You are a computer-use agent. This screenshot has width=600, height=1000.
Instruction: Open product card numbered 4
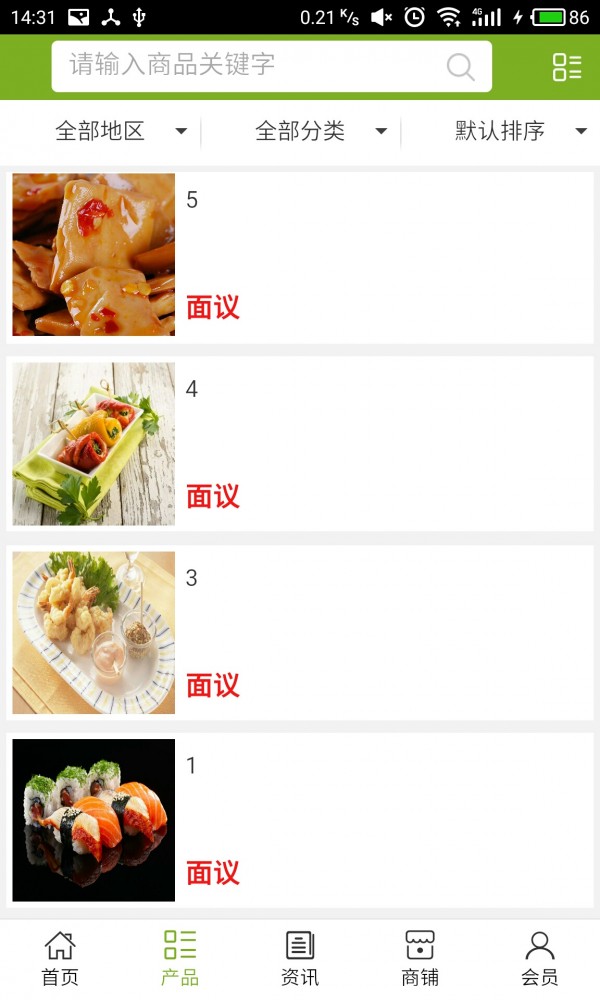[300, 444]
